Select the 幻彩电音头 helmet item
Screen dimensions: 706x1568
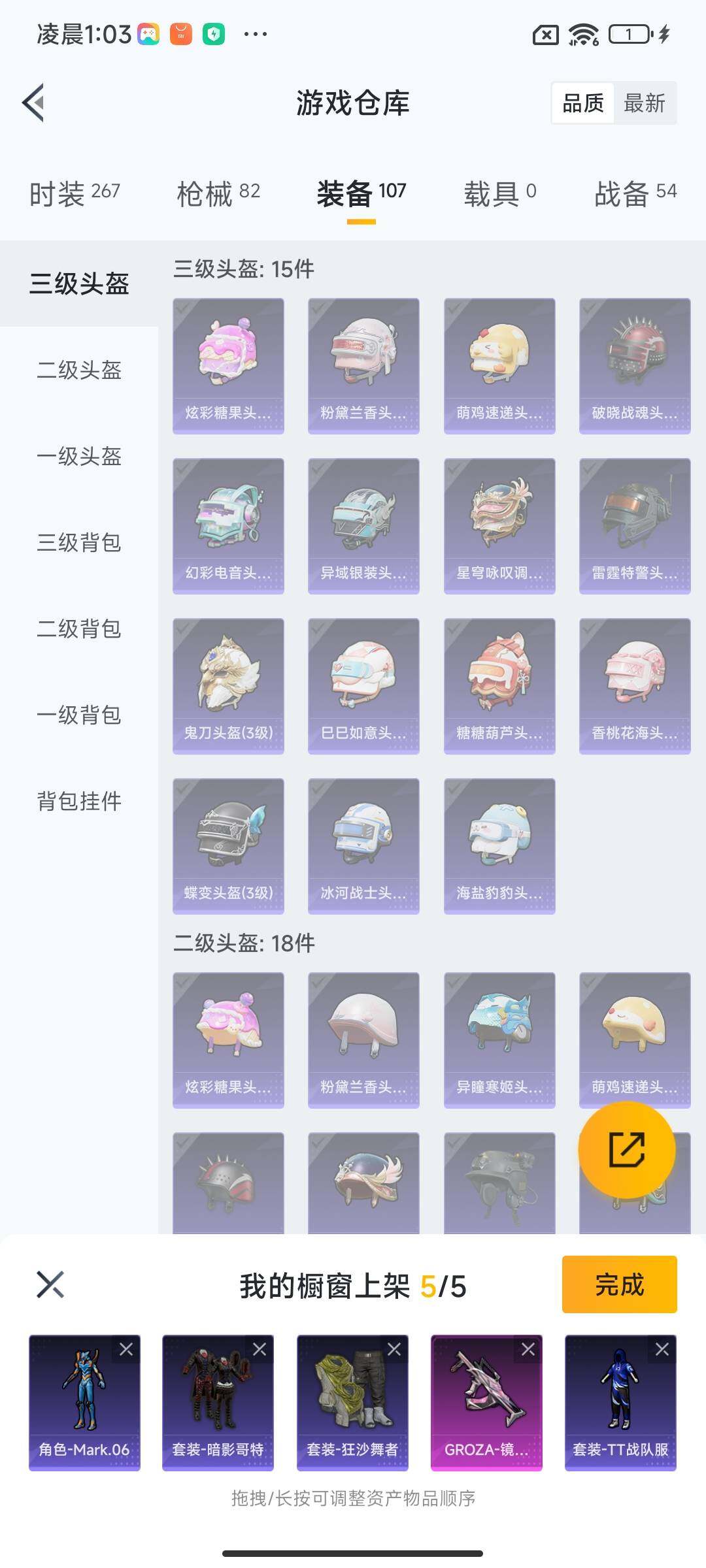(228, 526)
